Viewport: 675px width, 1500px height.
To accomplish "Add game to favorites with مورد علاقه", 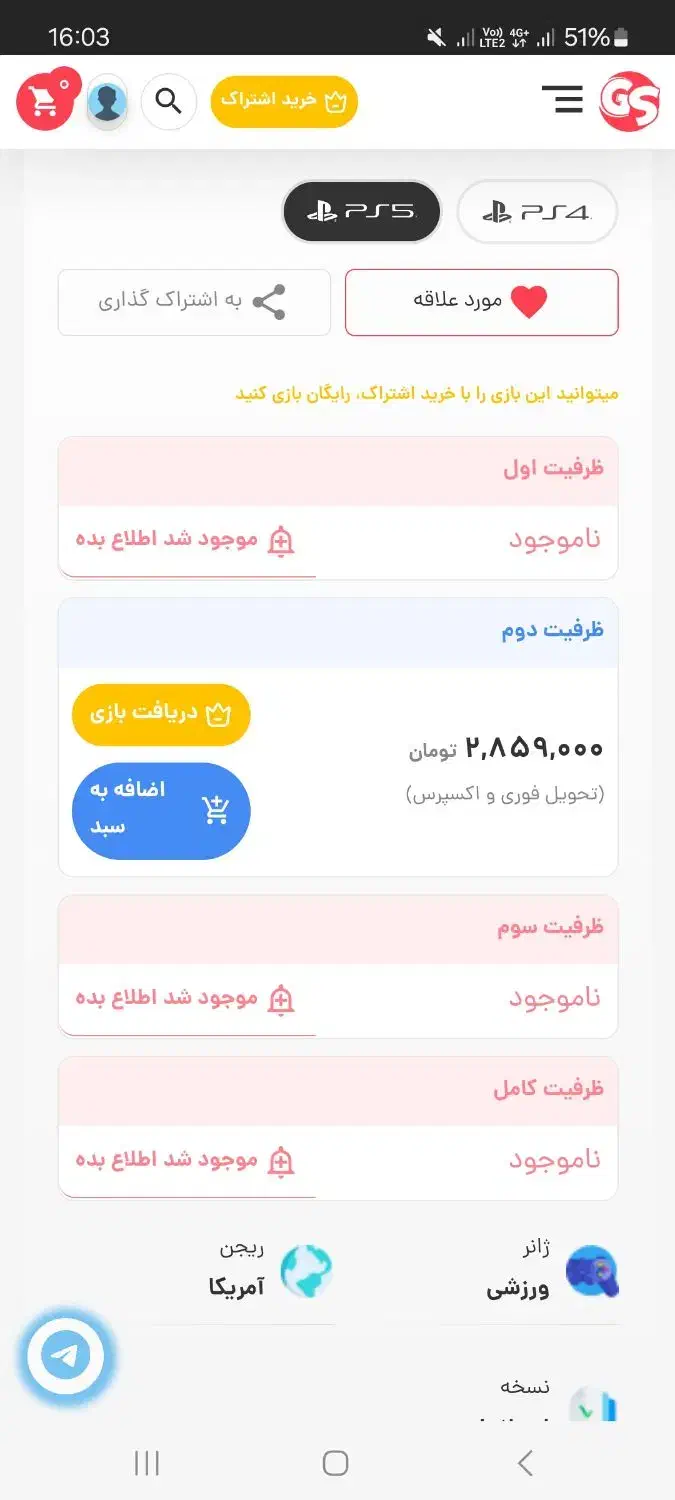I will point(481,302).
